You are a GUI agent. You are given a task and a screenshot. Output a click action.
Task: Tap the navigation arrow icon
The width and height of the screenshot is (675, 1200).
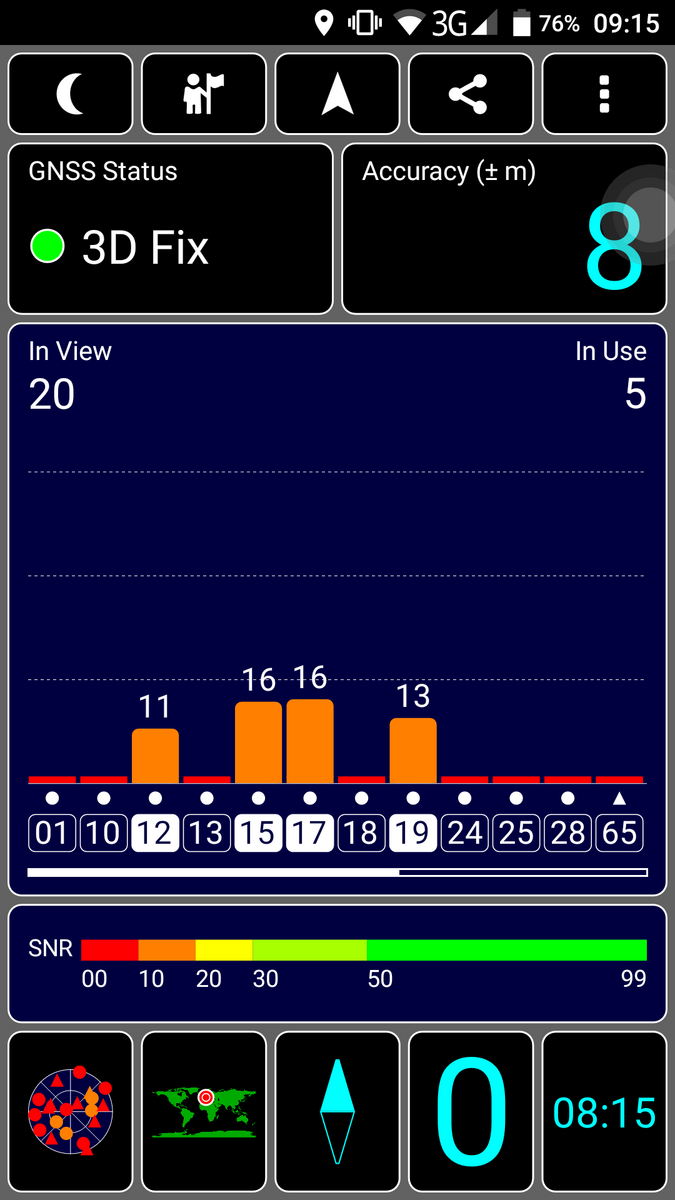click(338, 95)
